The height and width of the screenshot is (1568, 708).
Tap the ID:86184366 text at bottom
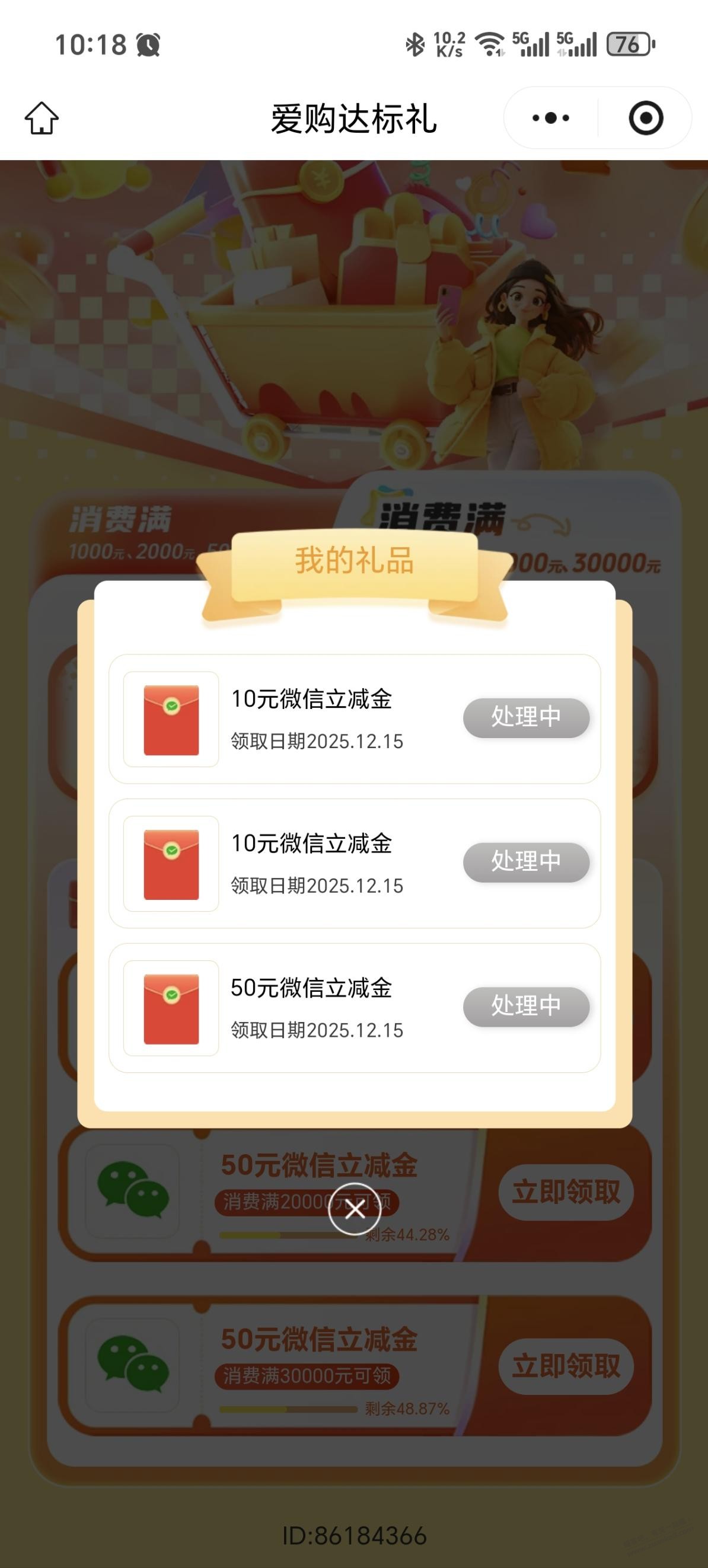coord(353,1537)
